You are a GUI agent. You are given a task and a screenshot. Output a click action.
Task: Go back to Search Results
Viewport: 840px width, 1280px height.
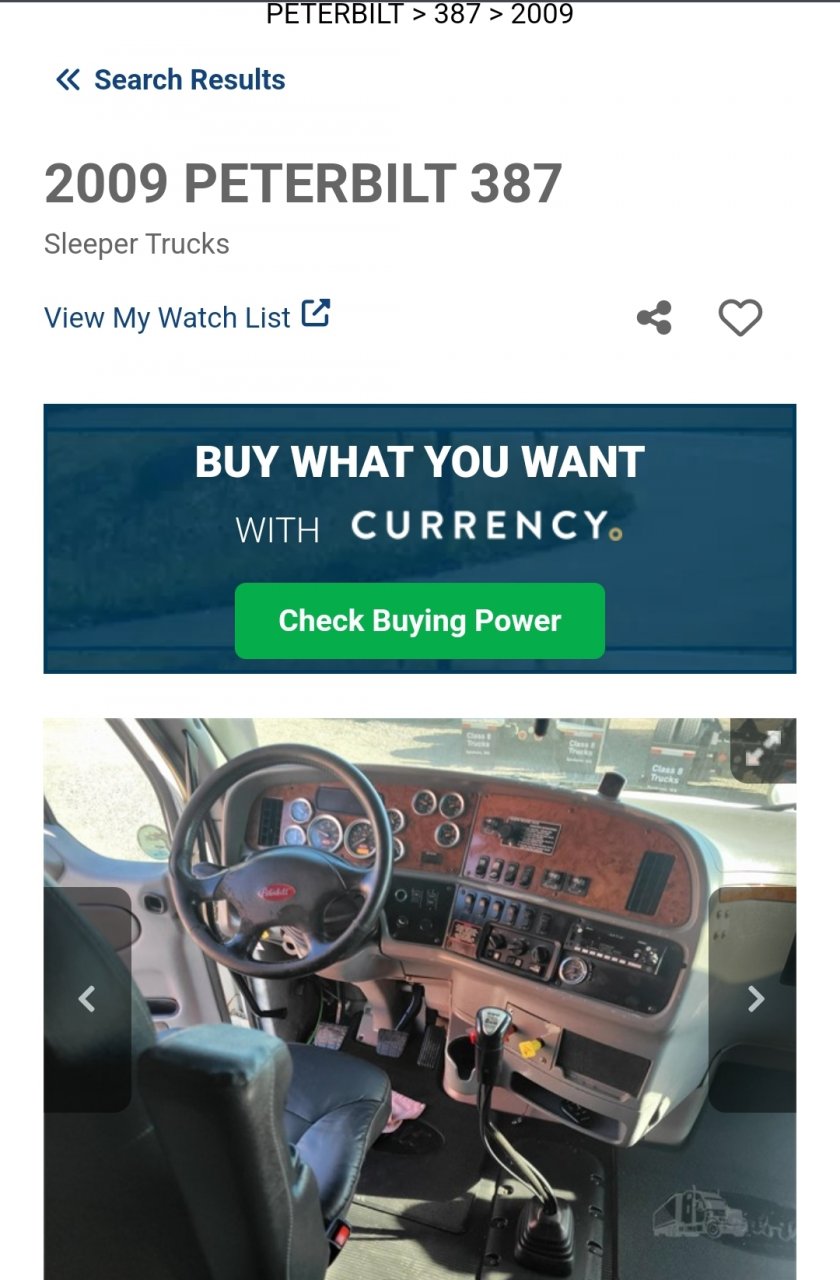tap(171, 80)
